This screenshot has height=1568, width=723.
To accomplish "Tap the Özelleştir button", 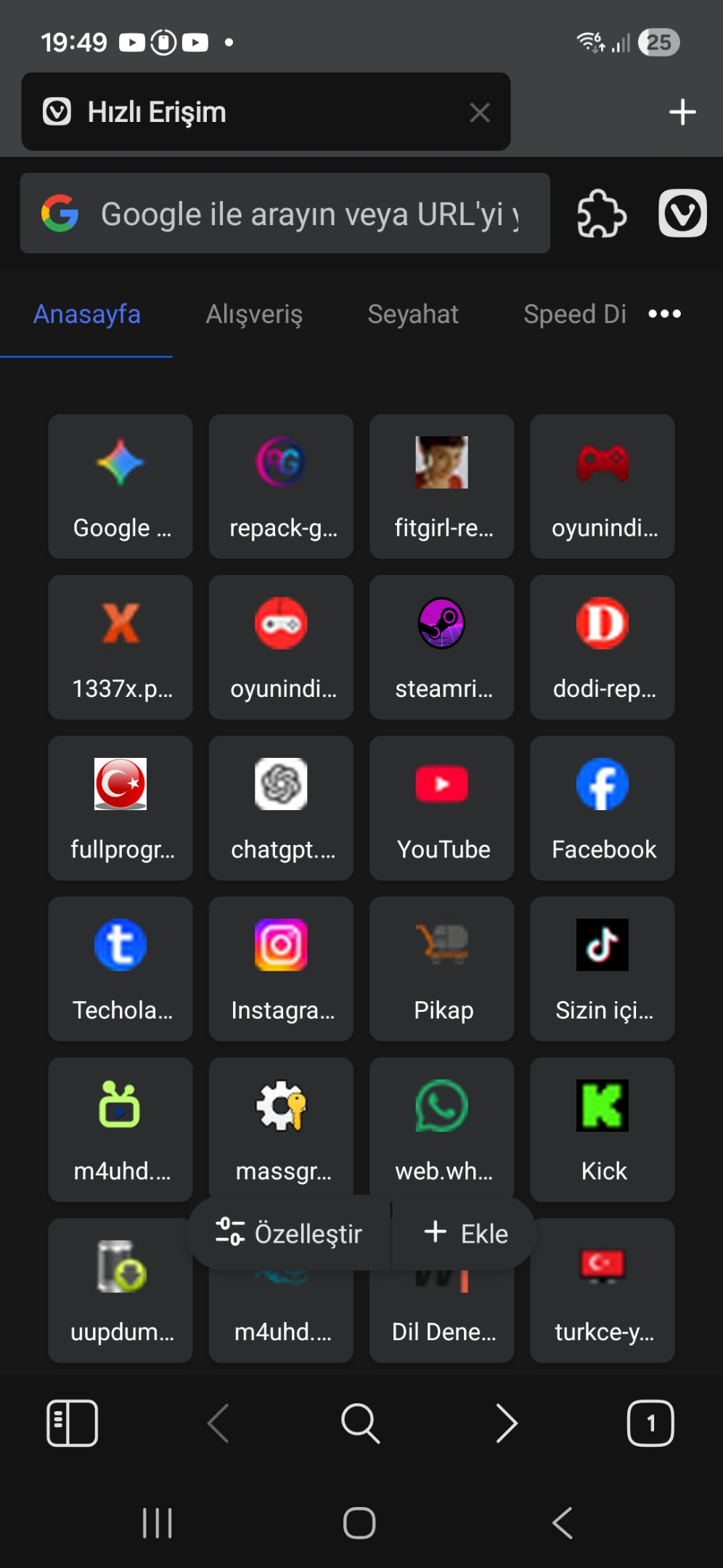I will pos(289,1233).
